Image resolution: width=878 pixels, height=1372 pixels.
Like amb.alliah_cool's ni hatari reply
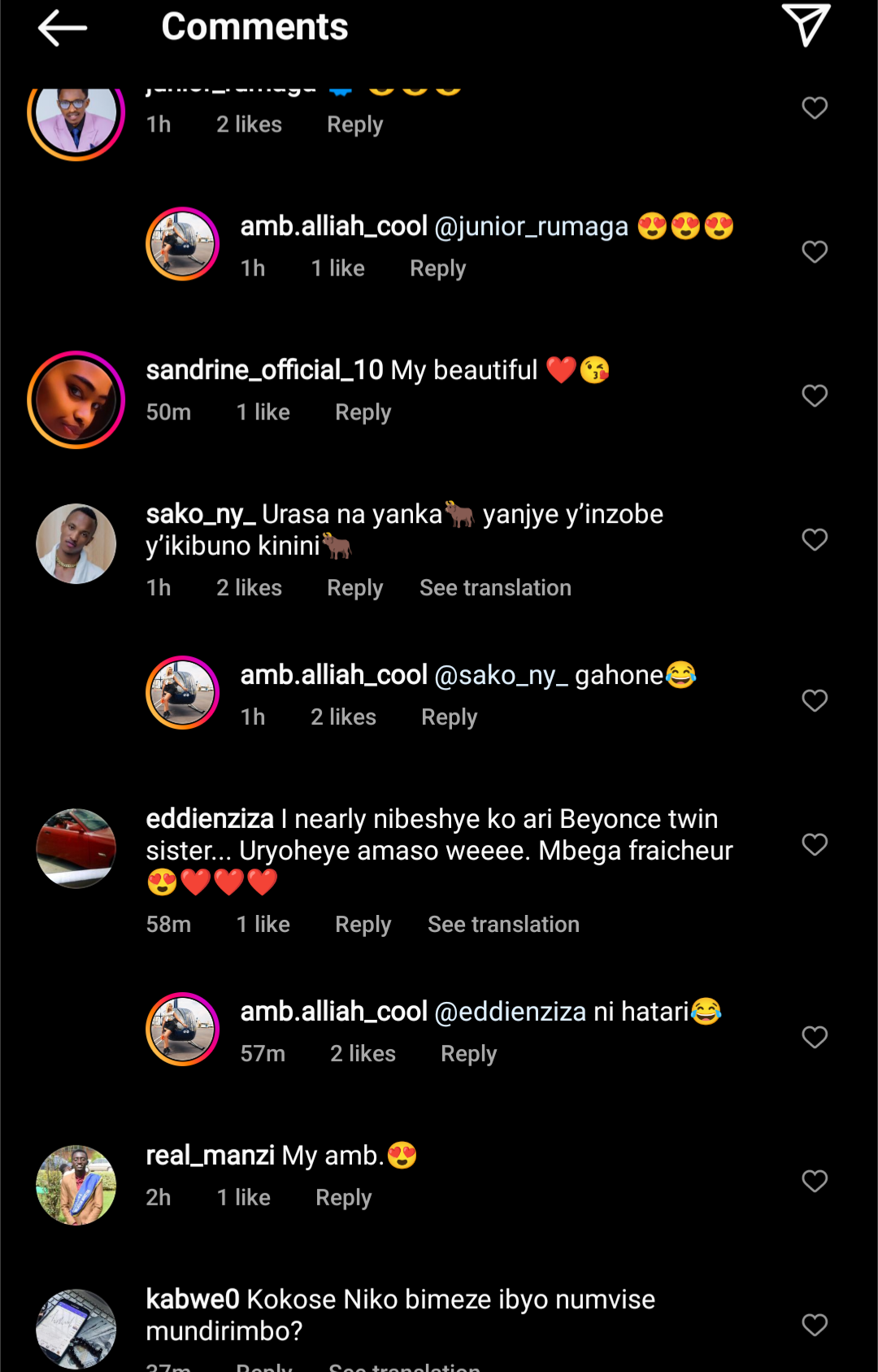coord(815,1038)
